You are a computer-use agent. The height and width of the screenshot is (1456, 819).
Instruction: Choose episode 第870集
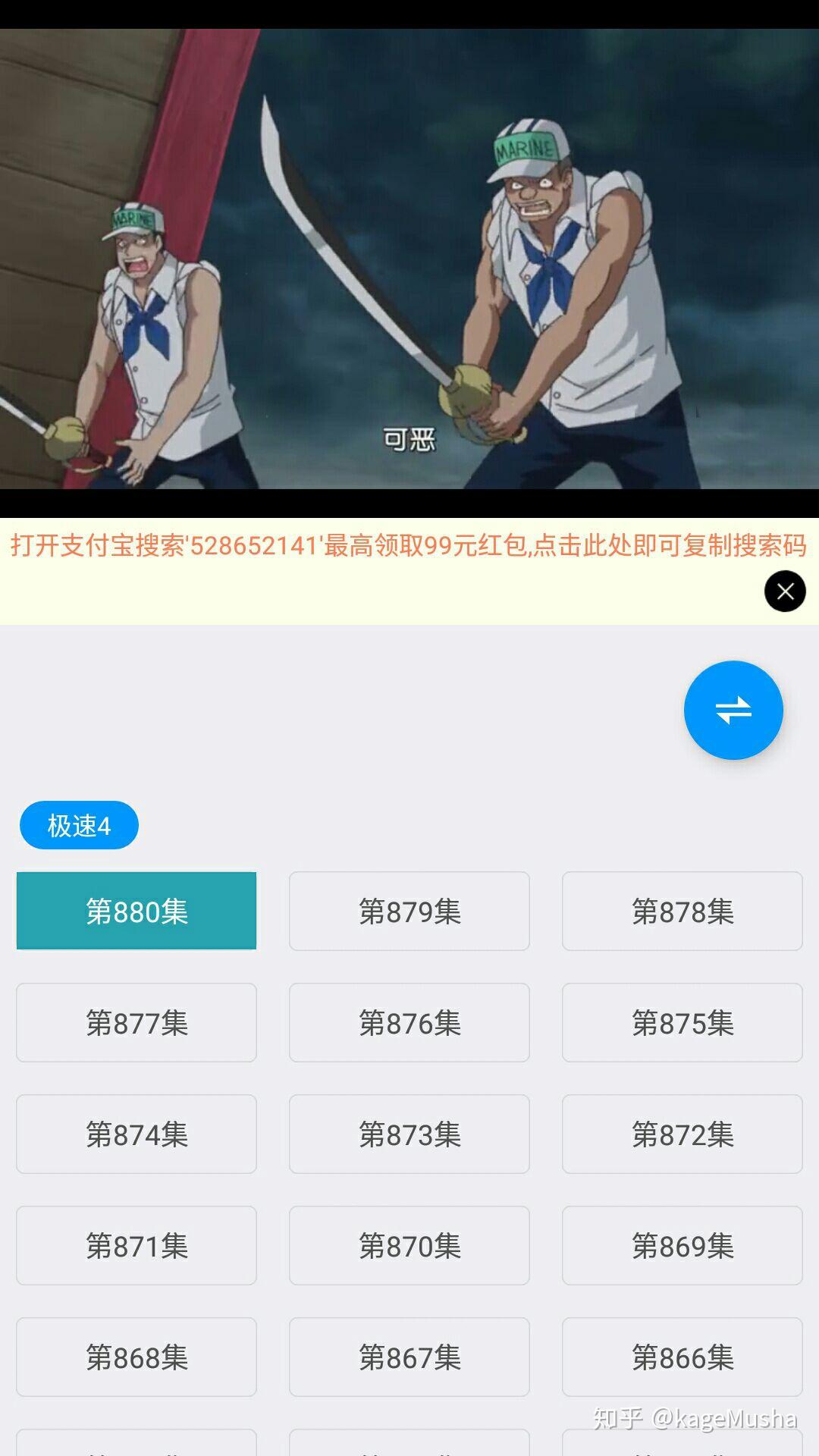point(409,1245)
